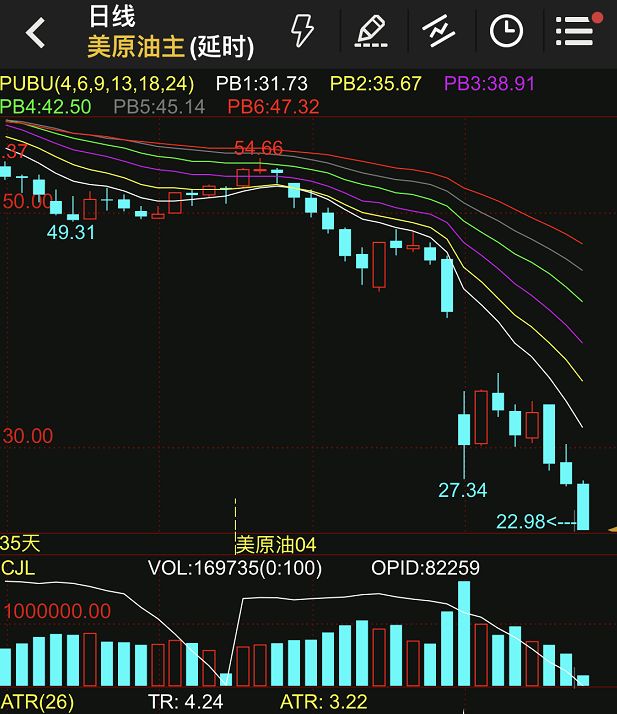Open the chart indicator settings icon
617x714 pixels.
pyautogui.click(x=438, y=31)
